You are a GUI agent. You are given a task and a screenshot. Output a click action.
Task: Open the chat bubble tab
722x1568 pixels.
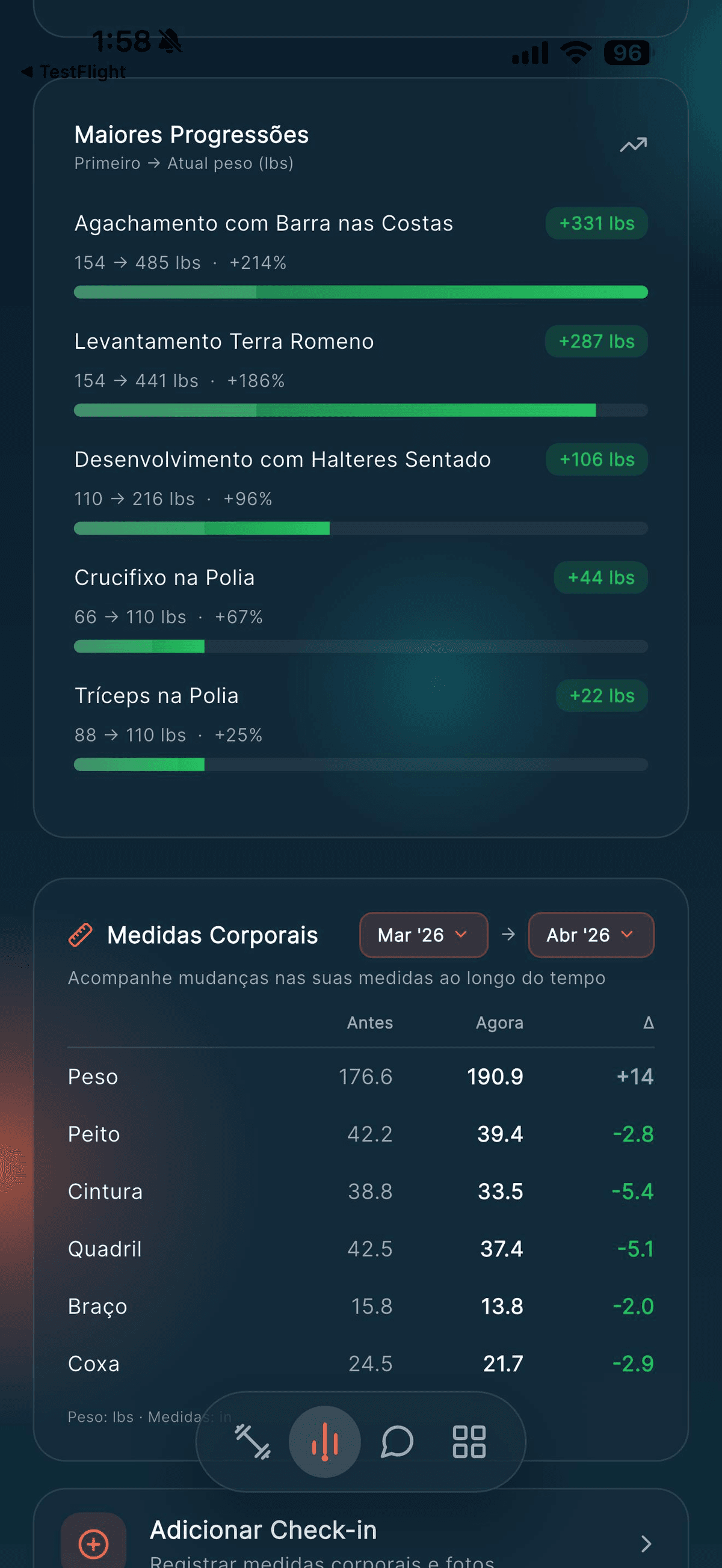(397, 1441)
